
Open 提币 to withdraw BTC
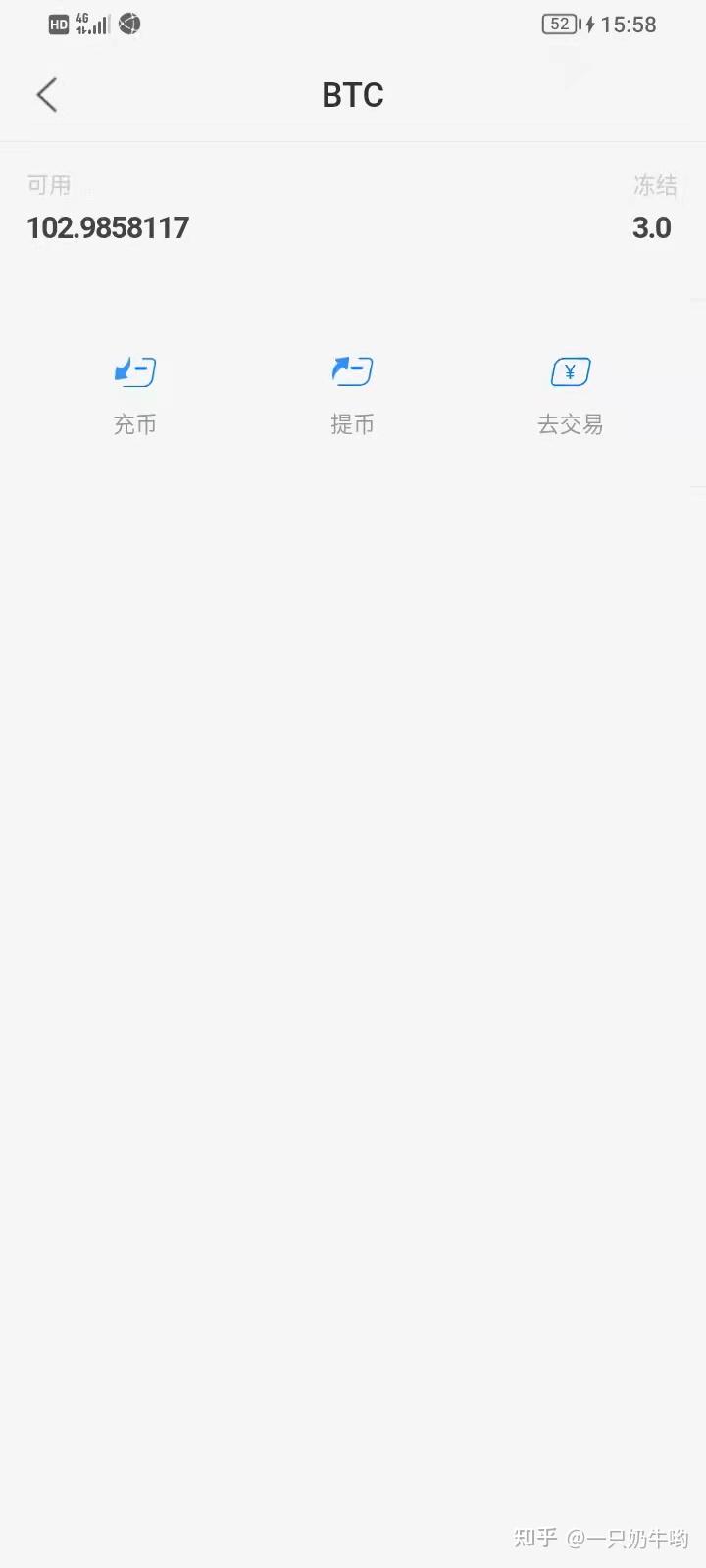coord(352,394)
